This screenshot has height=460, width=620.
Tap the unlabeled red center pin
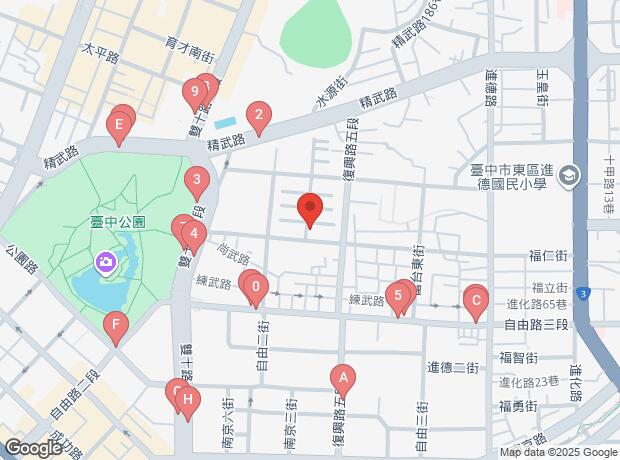[x=310, y=208]
